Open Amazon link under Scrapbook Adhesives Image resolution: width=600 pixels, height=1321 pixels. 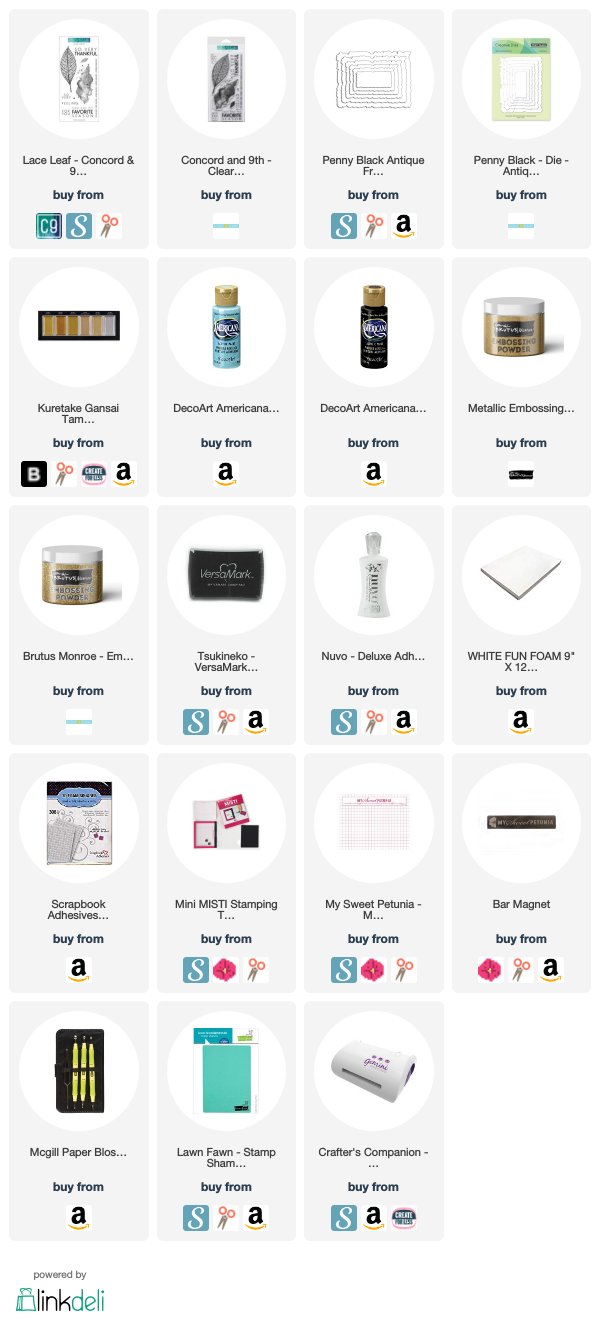(x=78, y=970)
